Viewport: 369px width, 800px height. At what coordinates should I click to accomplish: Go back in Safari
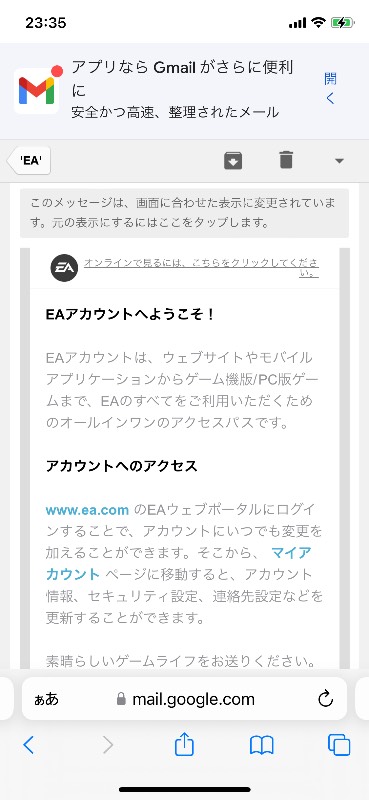(x=29, y=745)
